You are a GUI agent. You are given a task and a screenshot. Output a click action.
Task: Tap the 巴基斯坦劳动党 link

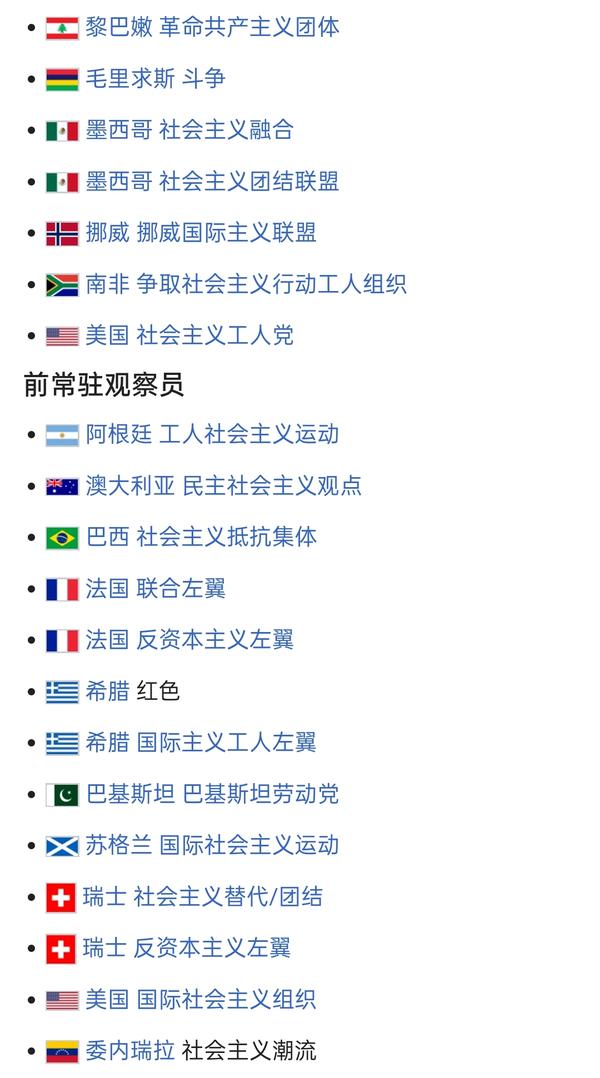point(261,794)
